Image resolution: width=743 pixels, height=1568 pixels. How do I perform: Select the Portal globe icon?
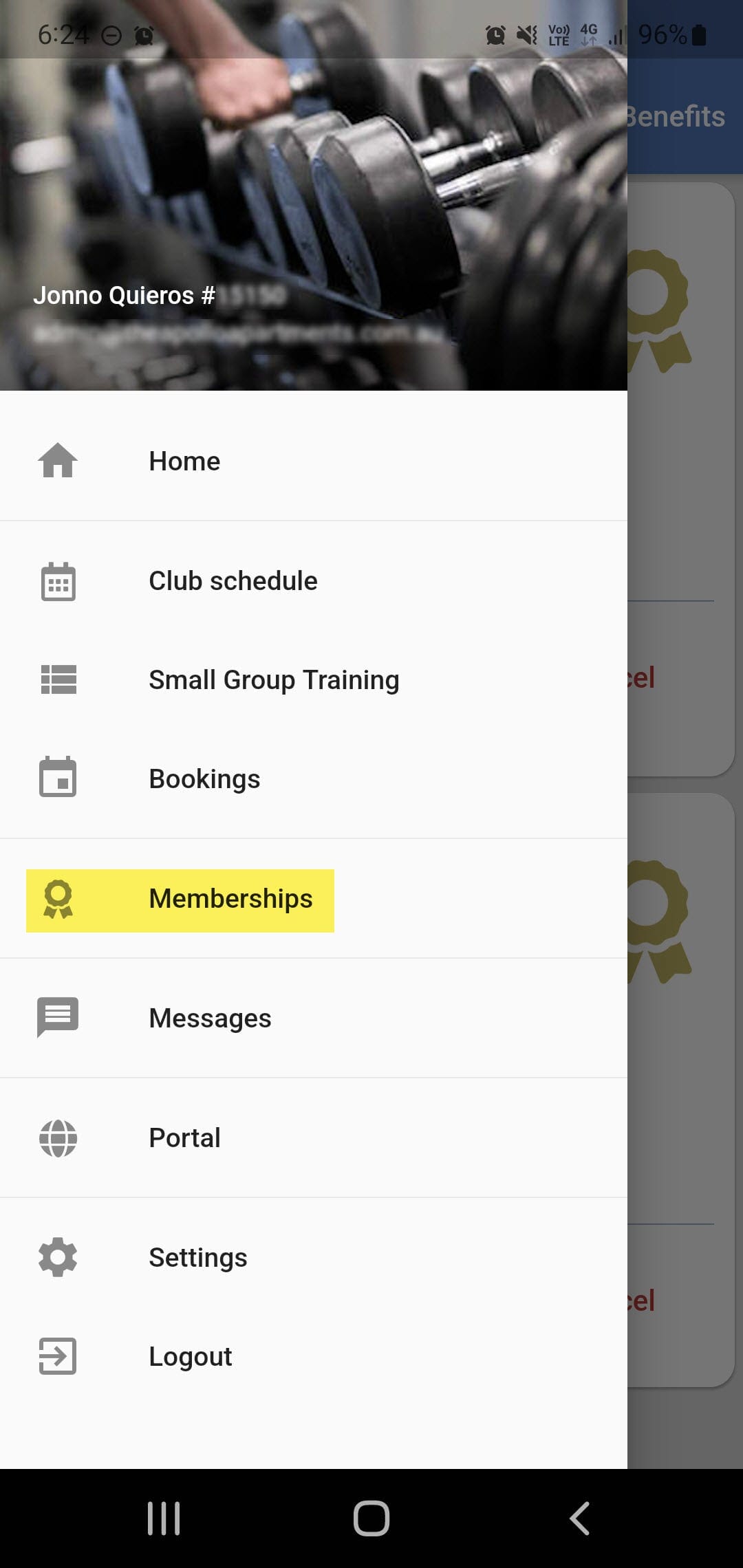pyautogui.click(x=58, y=1137)
